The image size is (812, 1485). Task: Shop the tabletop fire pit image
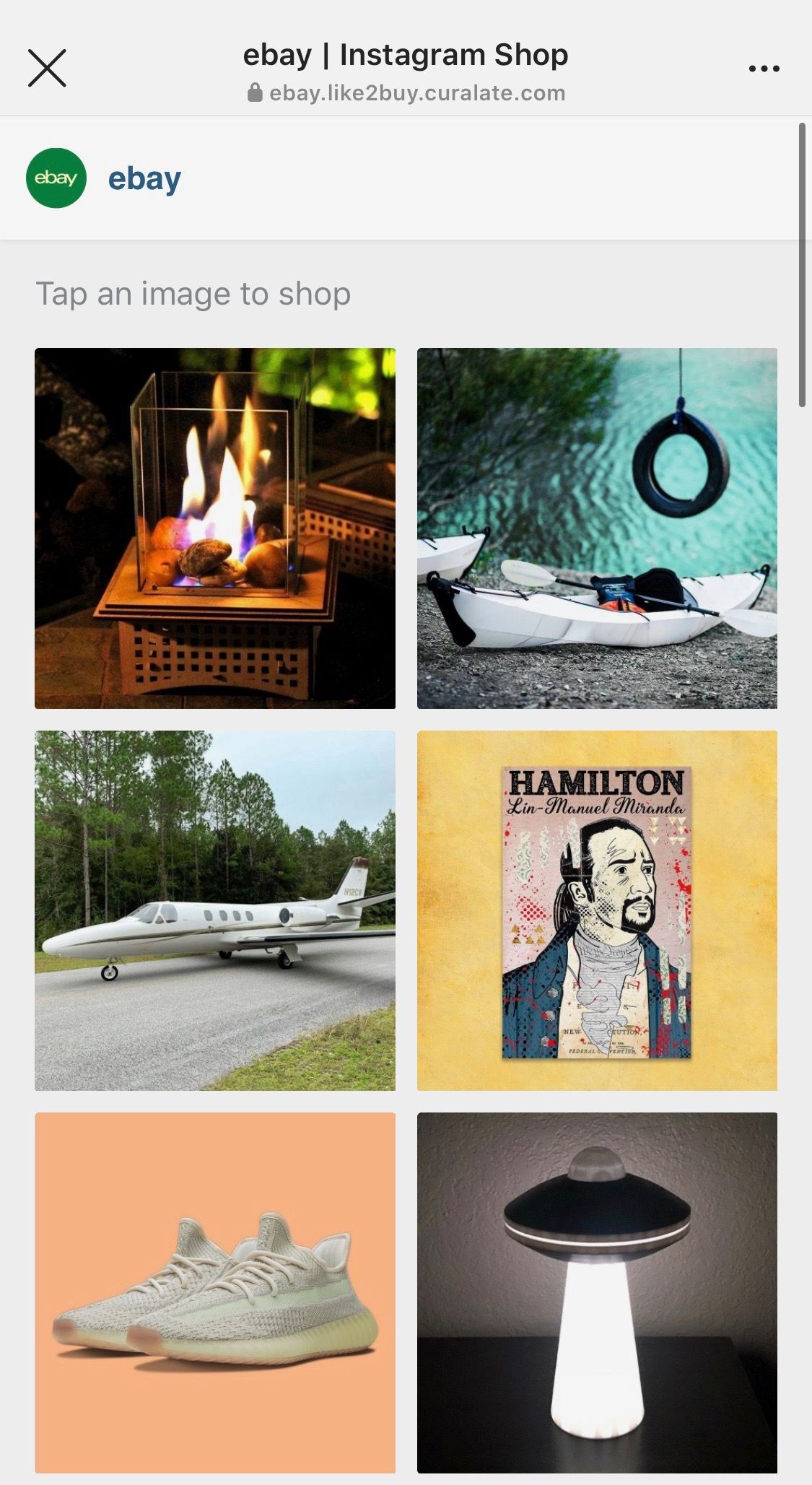pyautogui.click(x=215, y=528)
